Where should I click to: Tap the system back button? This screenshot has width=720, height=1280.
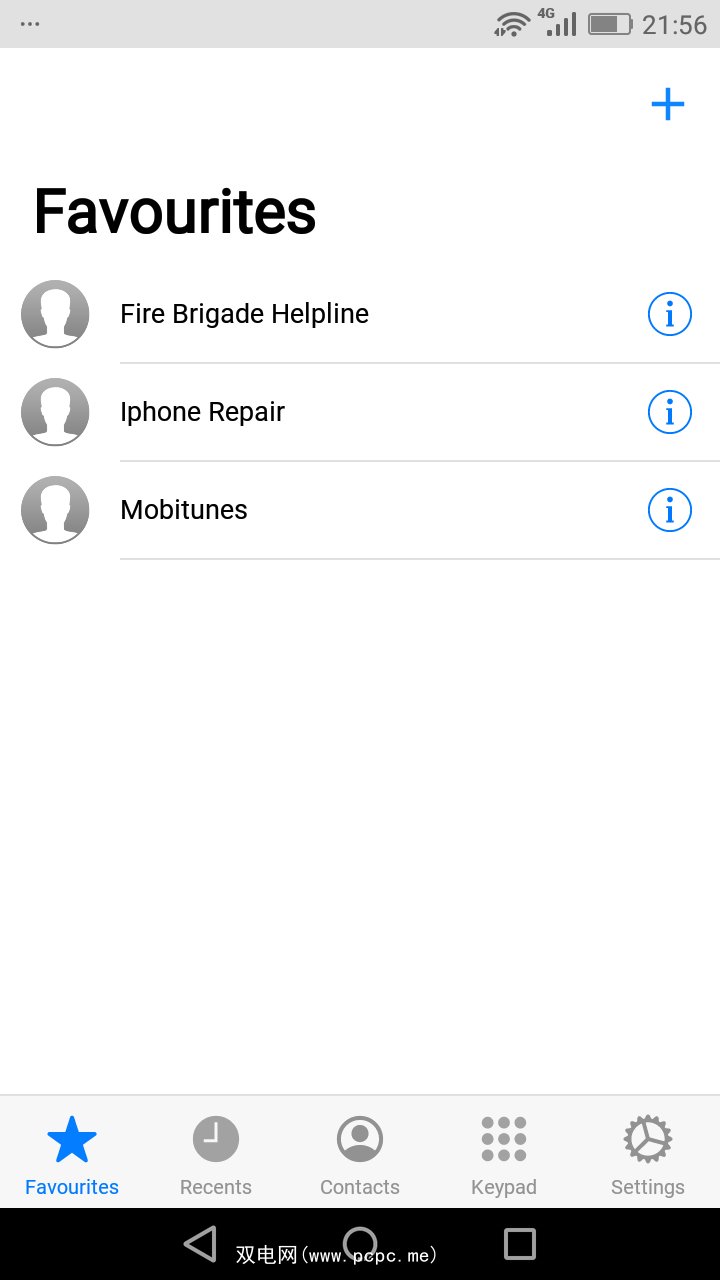(200, 1244)
